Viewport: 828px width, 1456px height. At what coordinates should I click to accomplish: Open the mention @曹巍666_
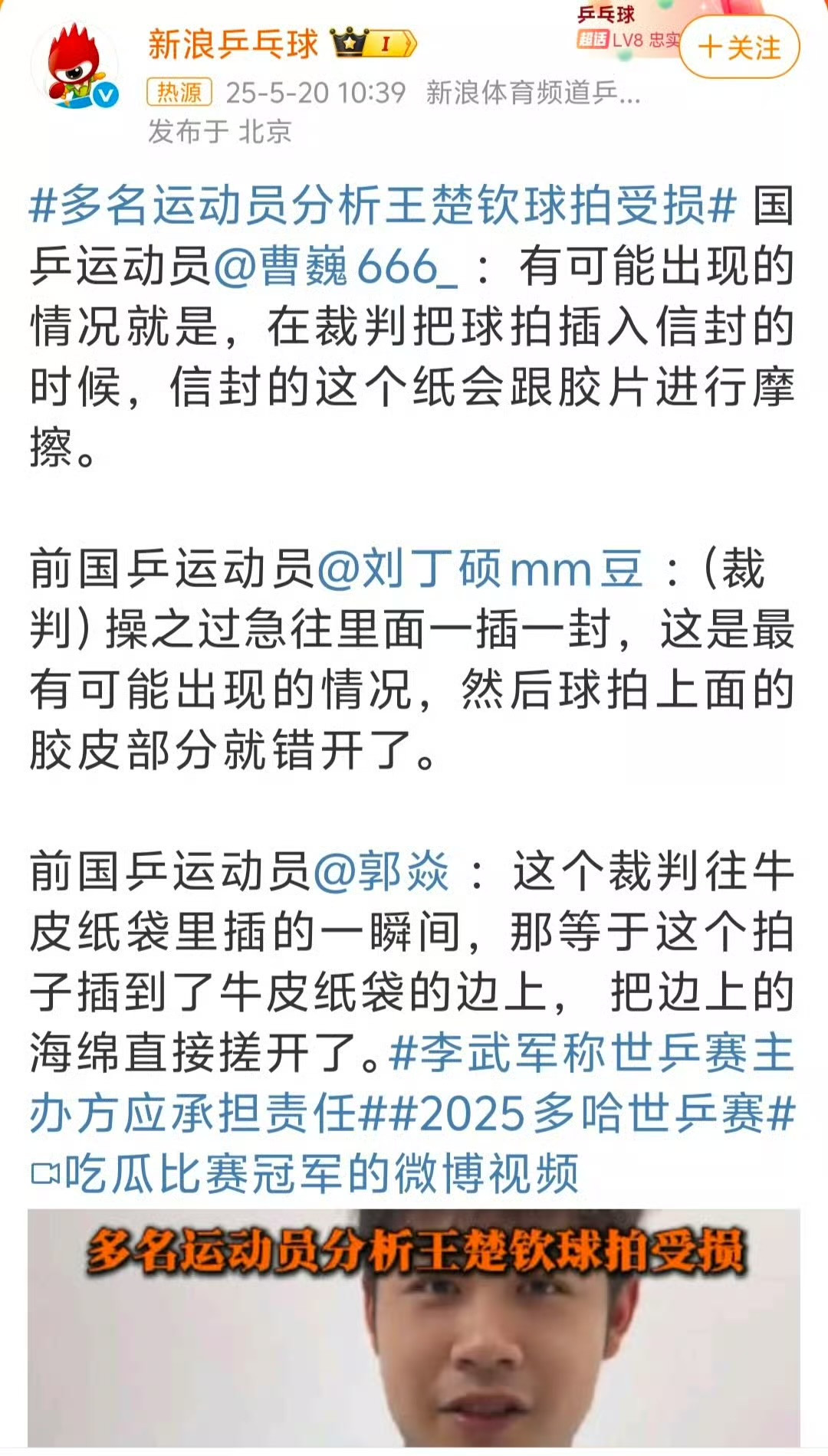pos(335,266)
